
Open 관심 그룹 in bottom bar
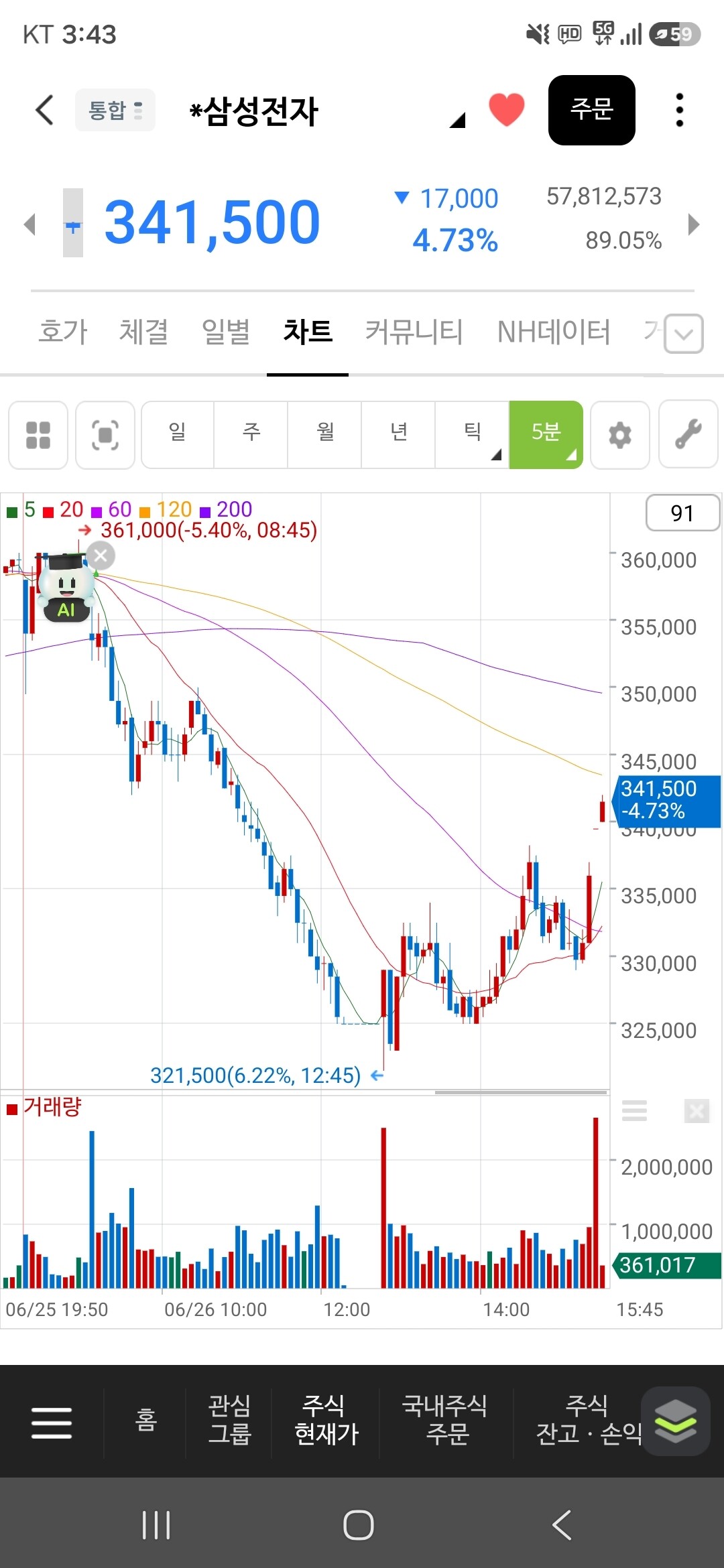pos(229,1420)
